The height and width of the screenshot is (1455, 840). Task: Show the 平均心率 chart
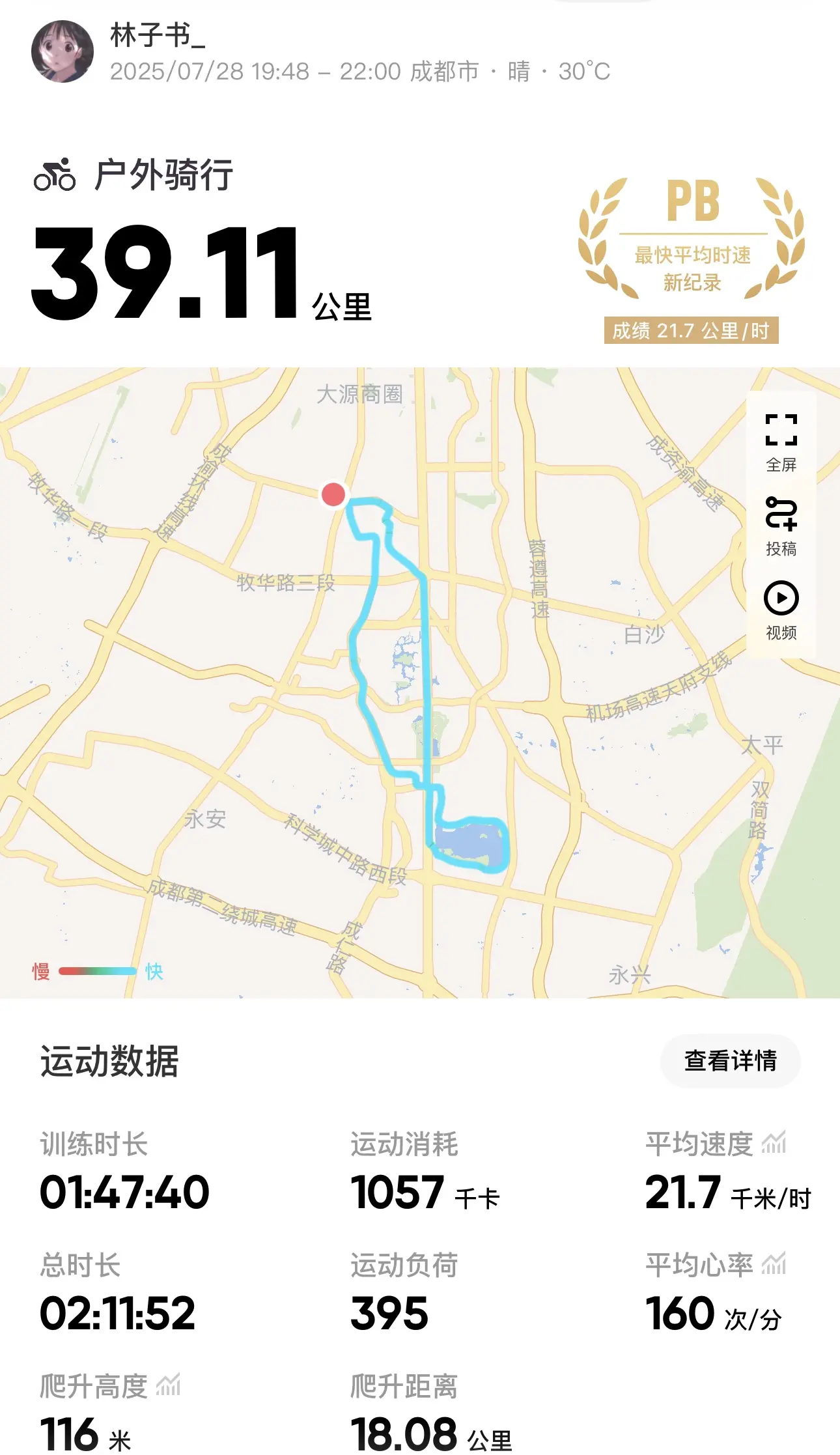[774, 1264]
